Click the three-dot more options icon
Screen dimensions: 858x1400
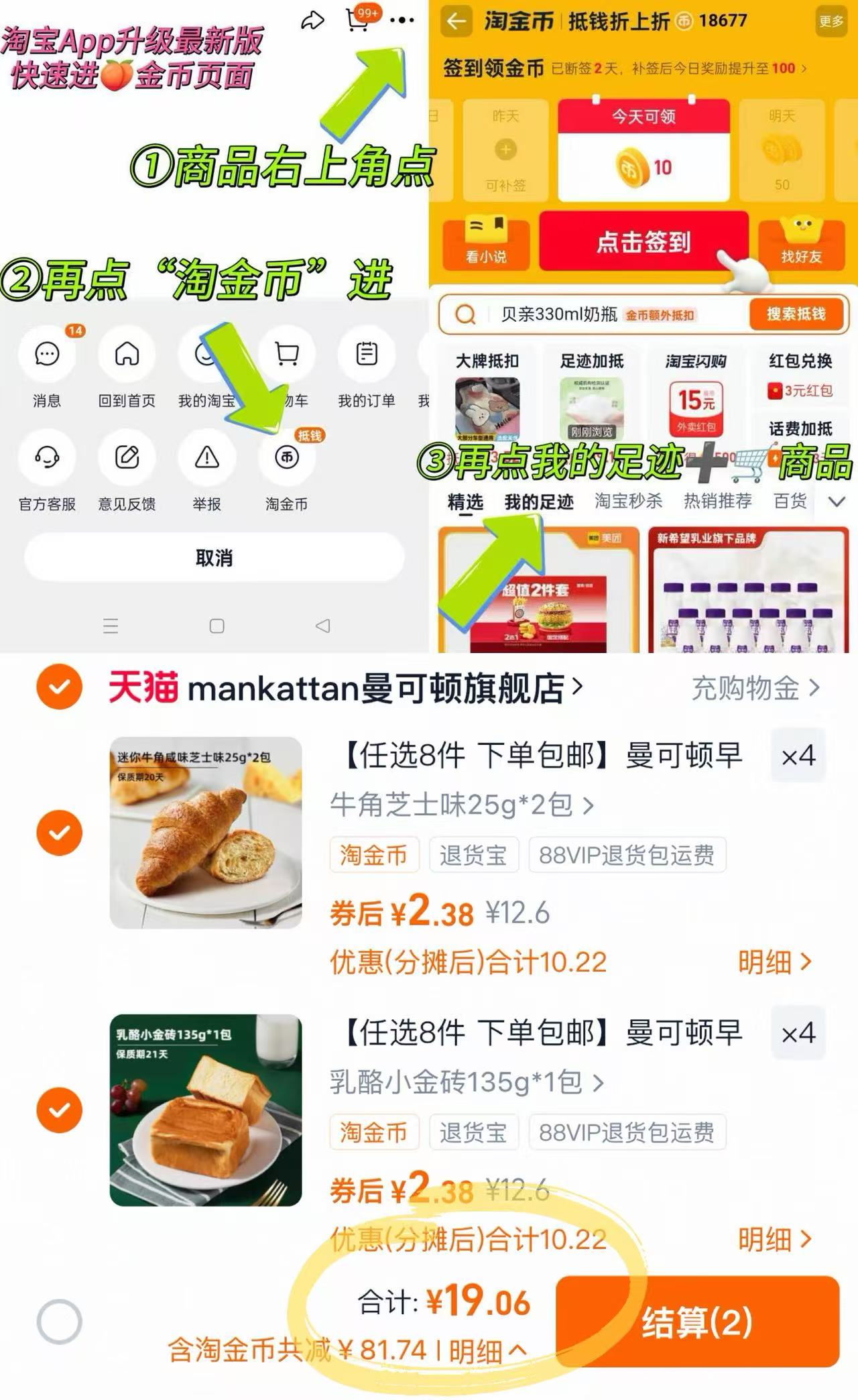[x=402, y=21]
